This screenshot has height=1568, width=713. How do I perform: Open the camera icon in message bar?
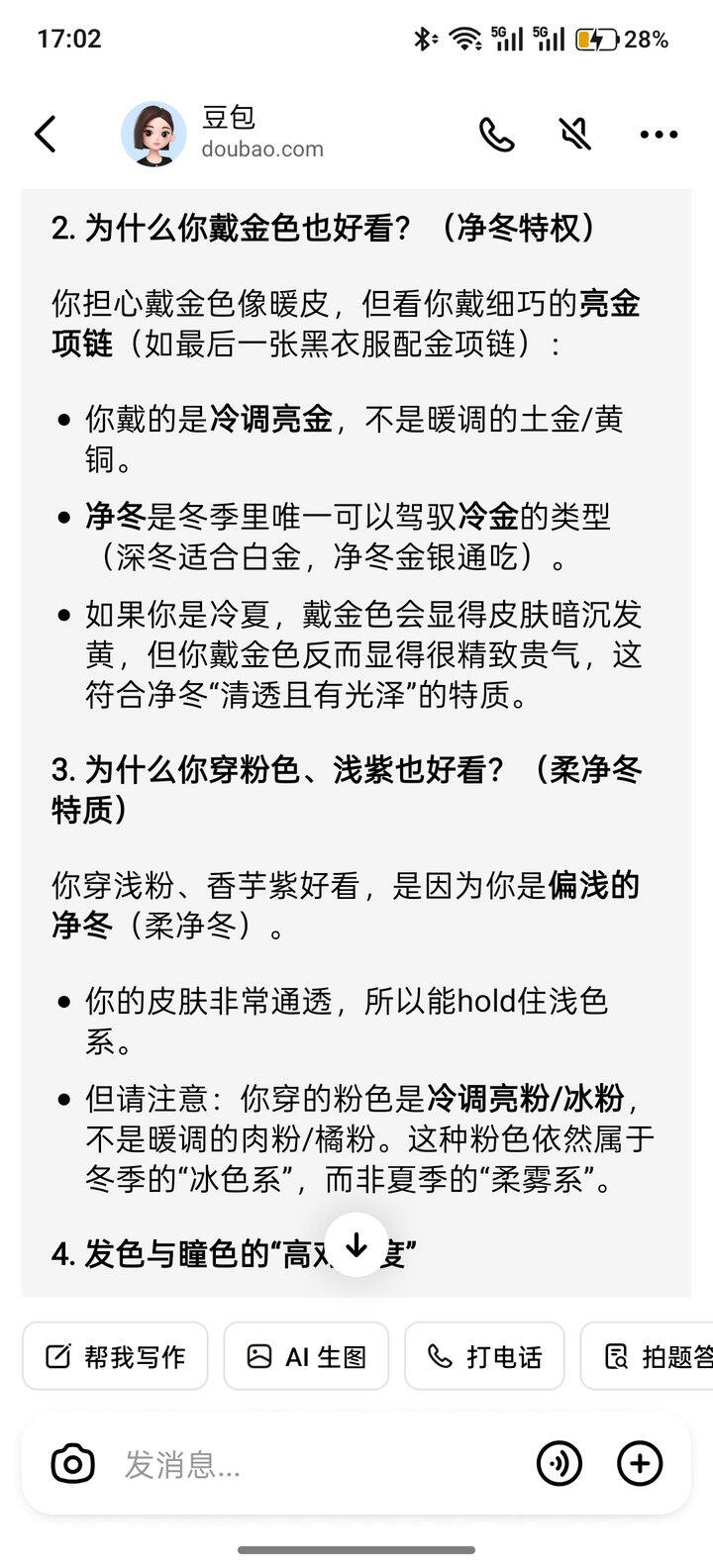pyautogui.click(x=73, y=1463)
